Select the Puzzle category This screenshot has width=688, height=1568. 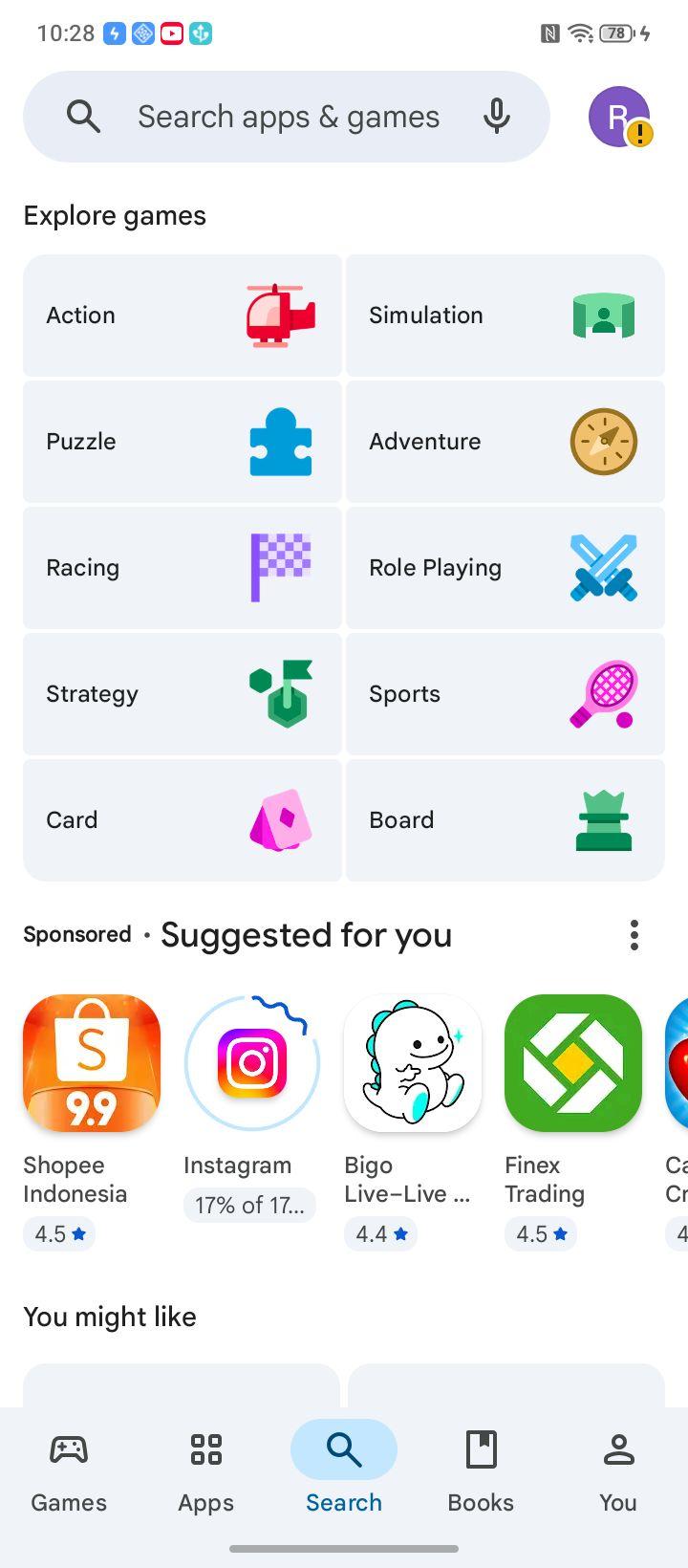pos(183,442)
